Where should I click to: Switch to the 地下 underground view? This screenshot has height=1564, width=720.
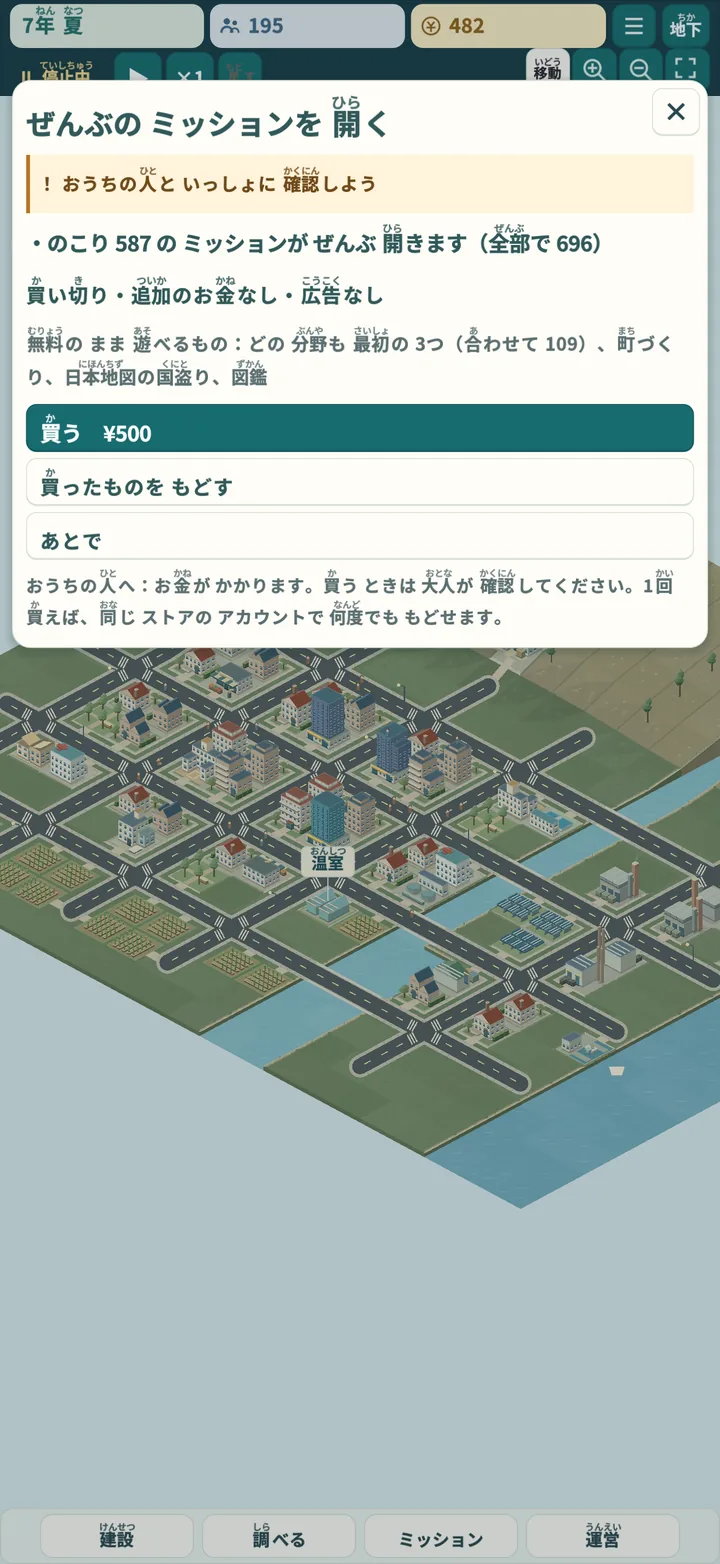[x=686, y=26]
